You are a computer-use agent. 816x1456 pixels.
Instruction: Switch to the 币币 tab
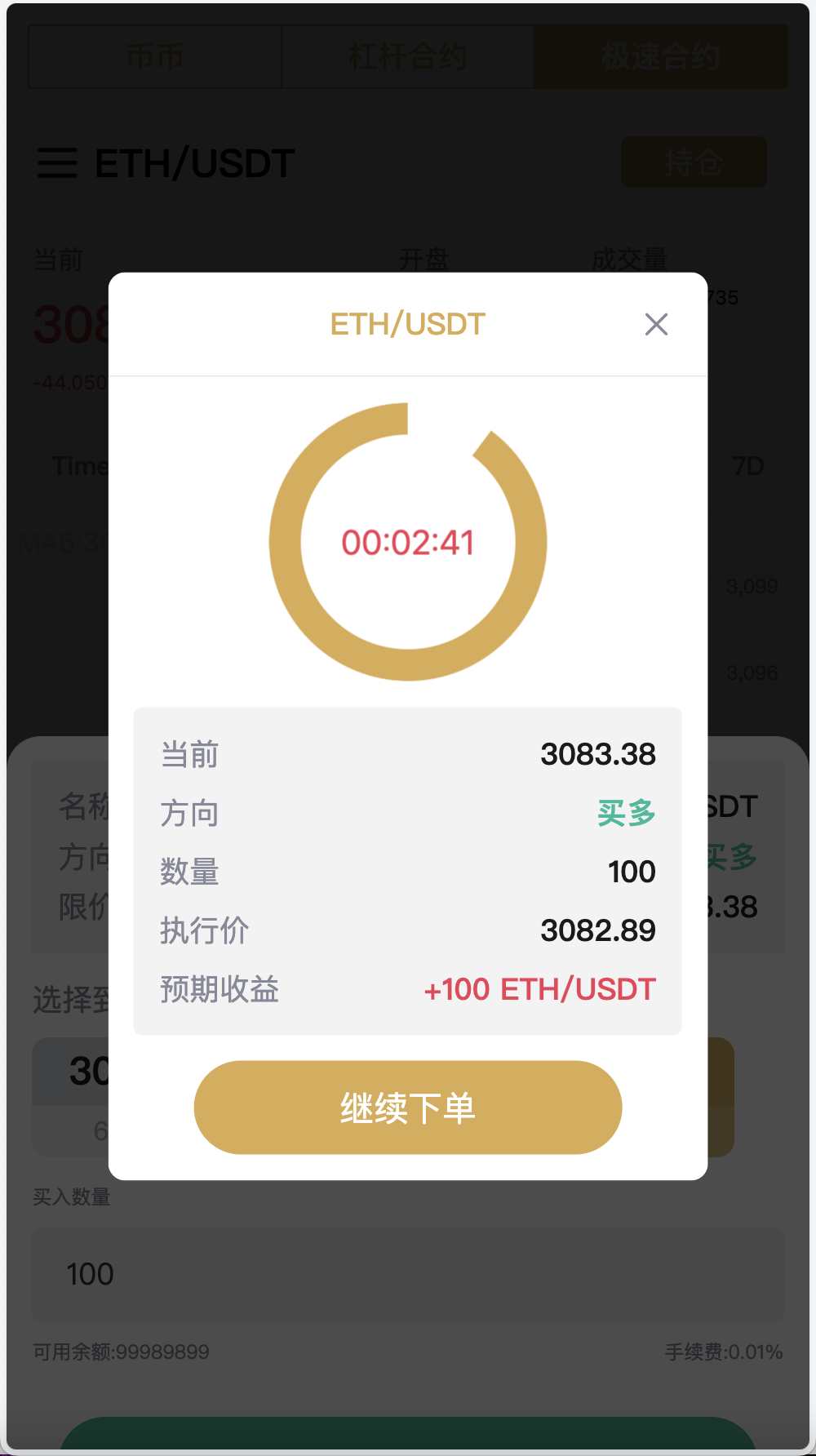coord(155,56)
